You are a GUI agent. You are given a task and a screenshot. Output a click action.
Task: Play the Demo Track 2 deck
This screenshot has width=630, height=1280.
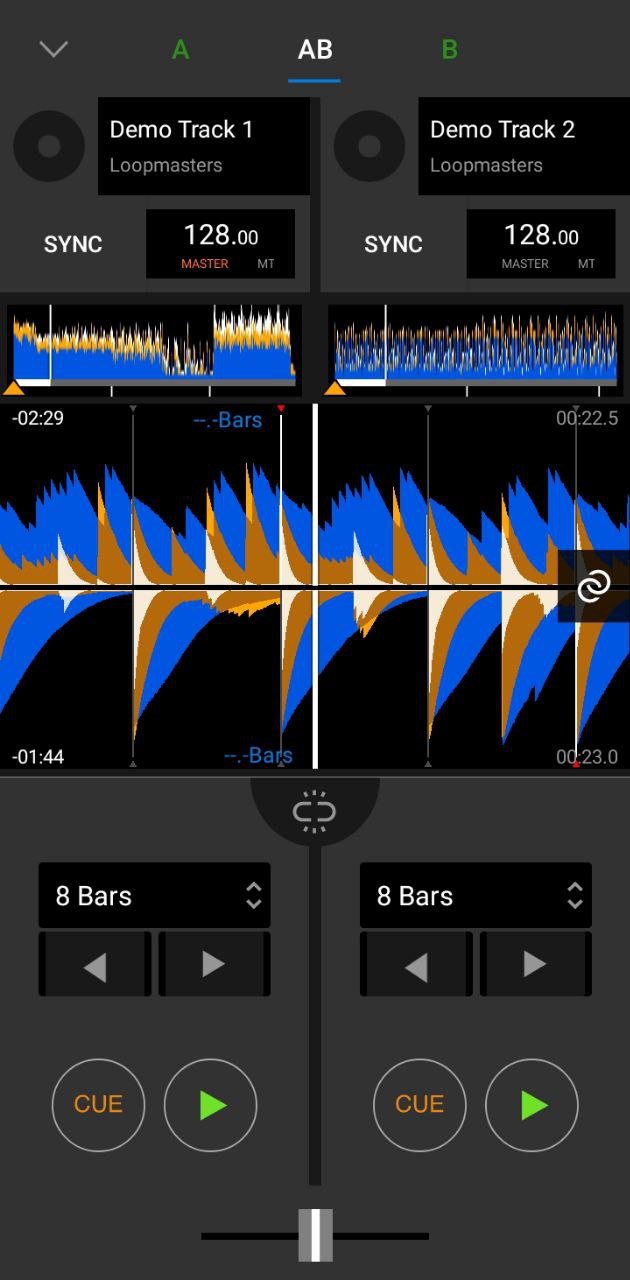532,1105
